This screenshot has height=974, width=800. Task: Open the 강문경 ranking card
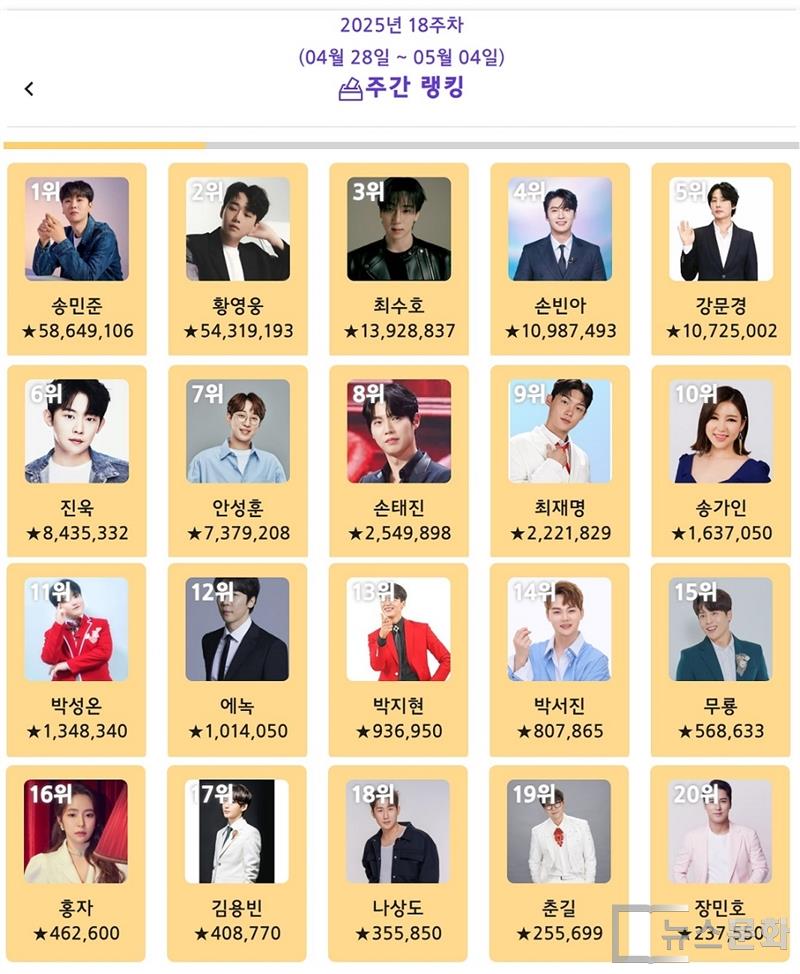[x=721, y=259]
